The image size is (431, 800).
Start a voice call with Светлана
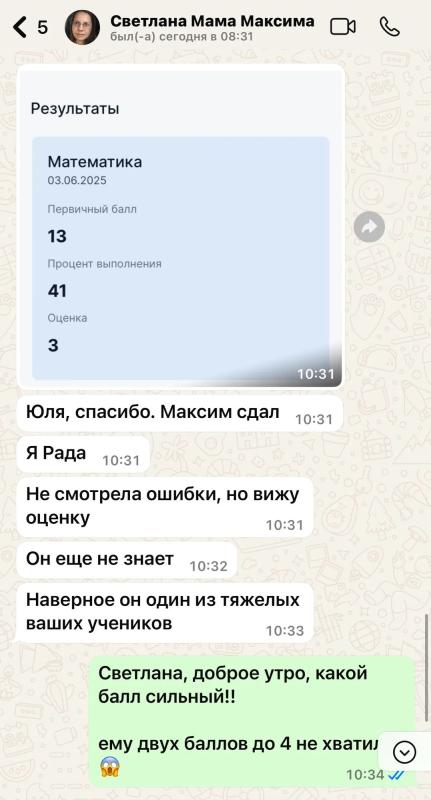point(390,27)
